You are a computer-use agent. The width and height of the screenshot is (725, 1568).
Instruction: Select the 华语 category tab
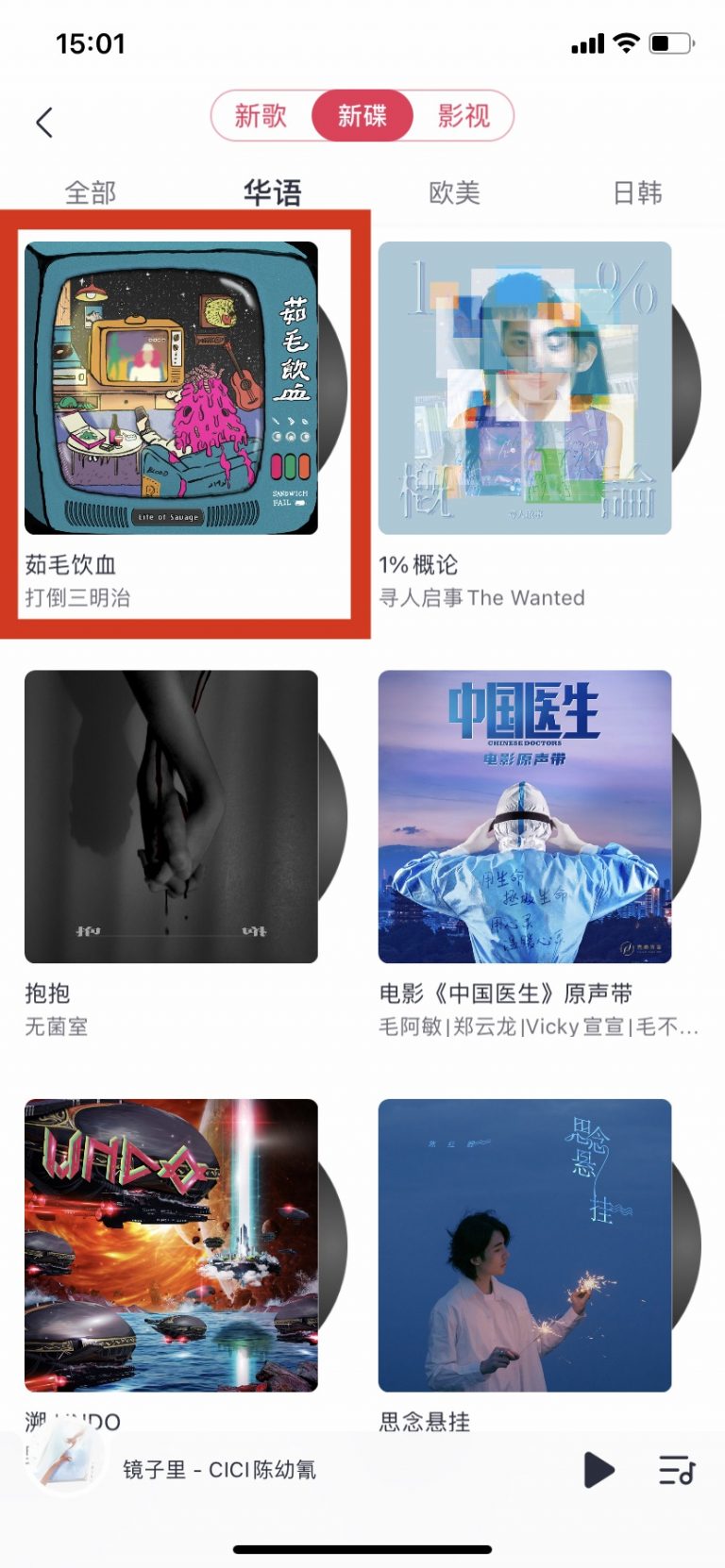[x=273, y=192]
